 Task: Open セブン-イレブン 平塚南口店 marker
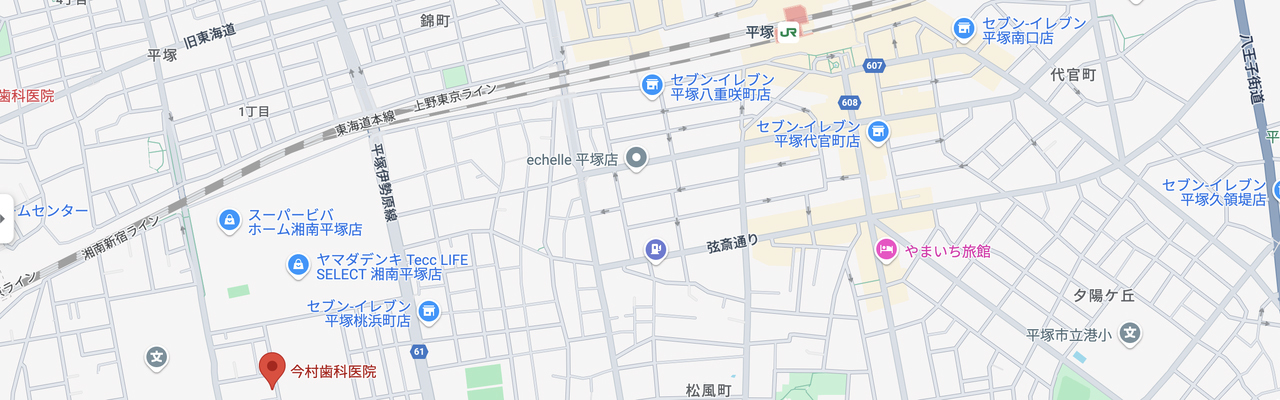pos(964,28)
